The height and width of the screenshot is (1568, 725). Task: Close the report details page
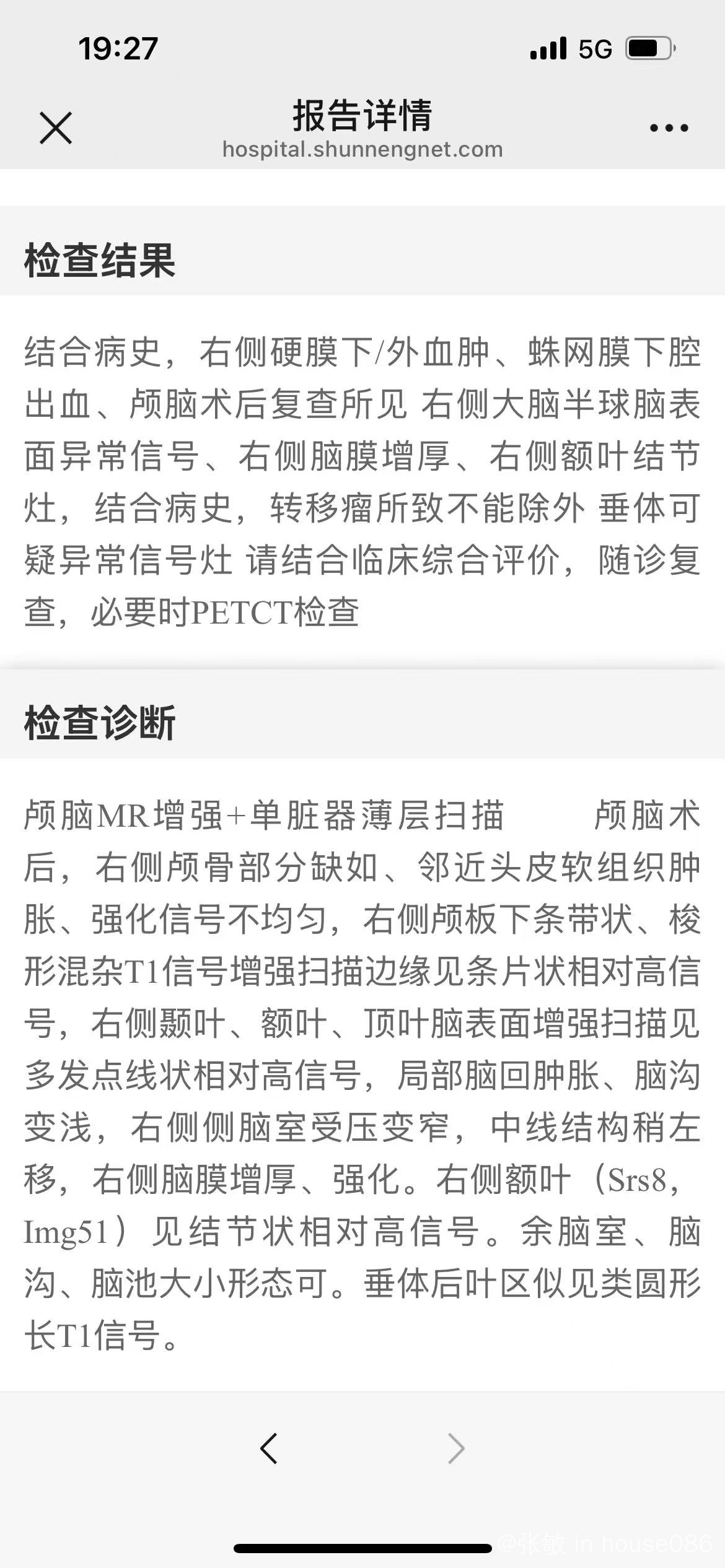click(56, 128)
